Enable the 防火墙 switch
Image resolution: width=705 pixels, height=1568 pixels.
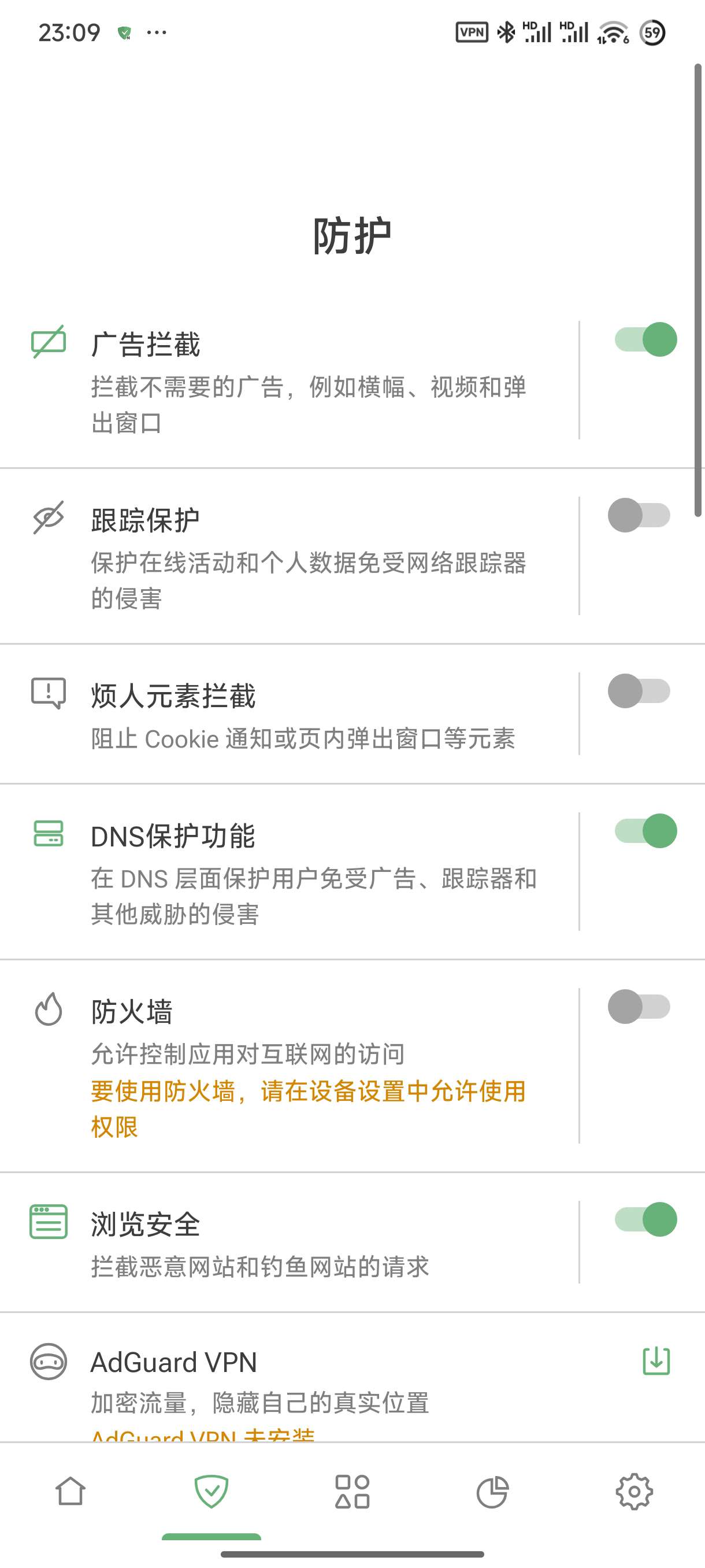click(639, 1007)
